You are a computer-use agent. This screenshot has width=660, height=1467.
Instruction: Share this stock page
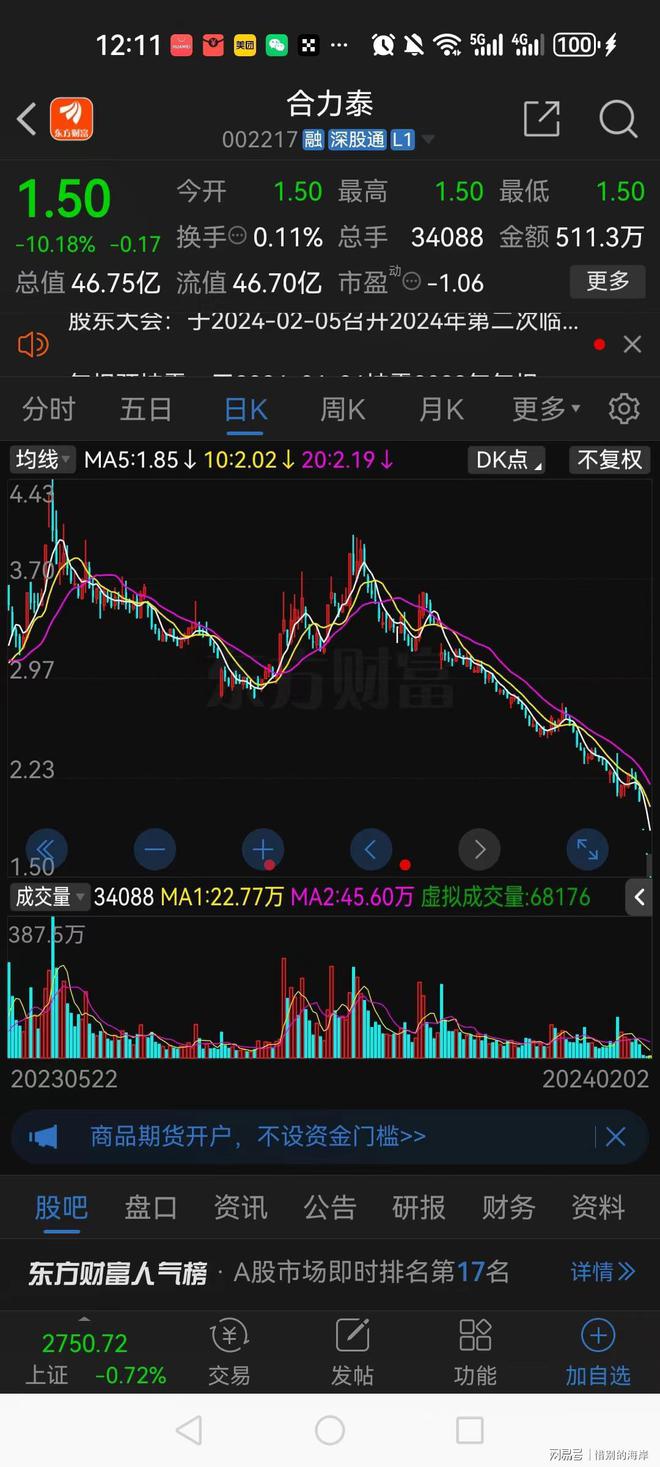coord(541,119)
